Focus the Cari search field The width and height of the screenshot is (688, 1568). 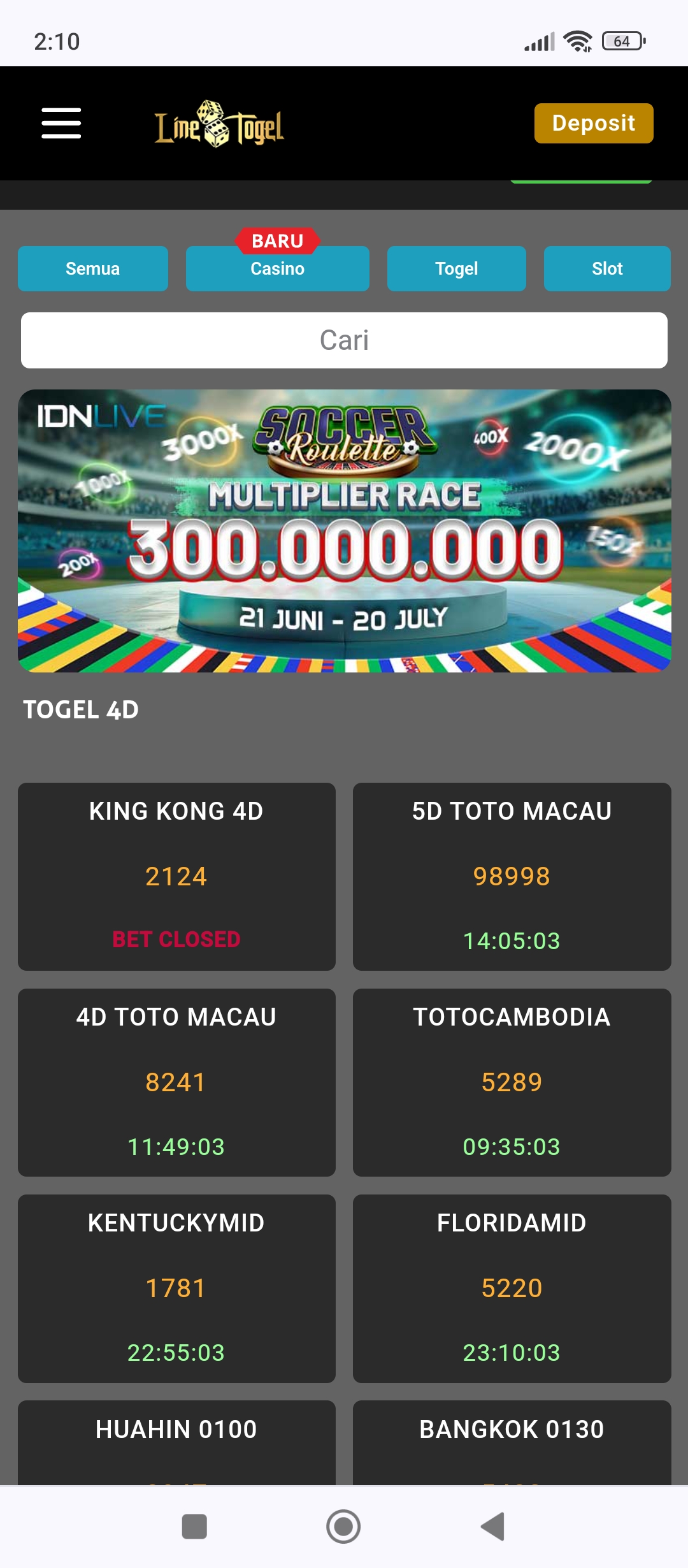point(344,340)
